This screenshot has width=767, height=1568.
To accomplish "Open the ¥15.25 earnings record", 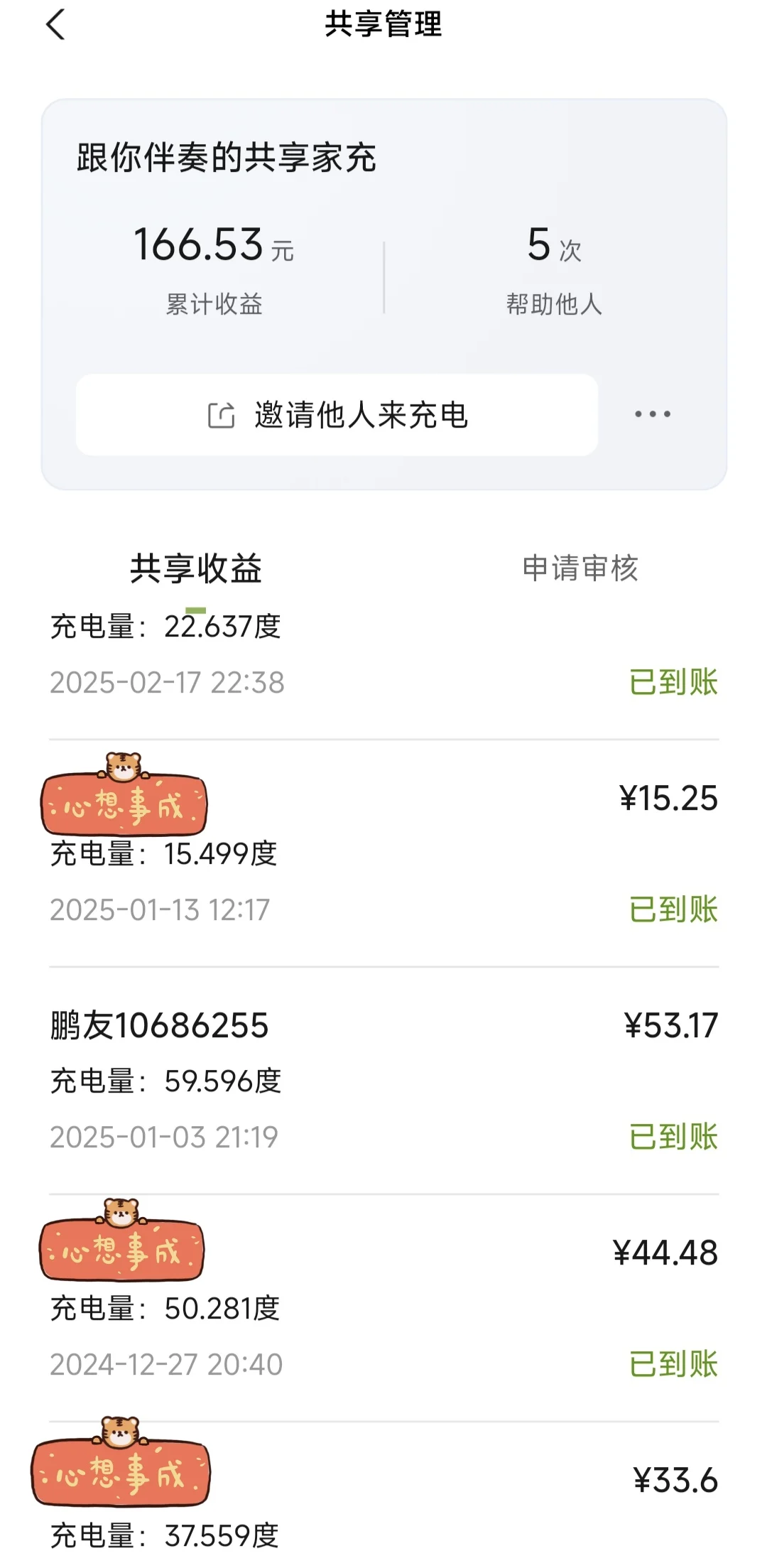I will (383, 853).
